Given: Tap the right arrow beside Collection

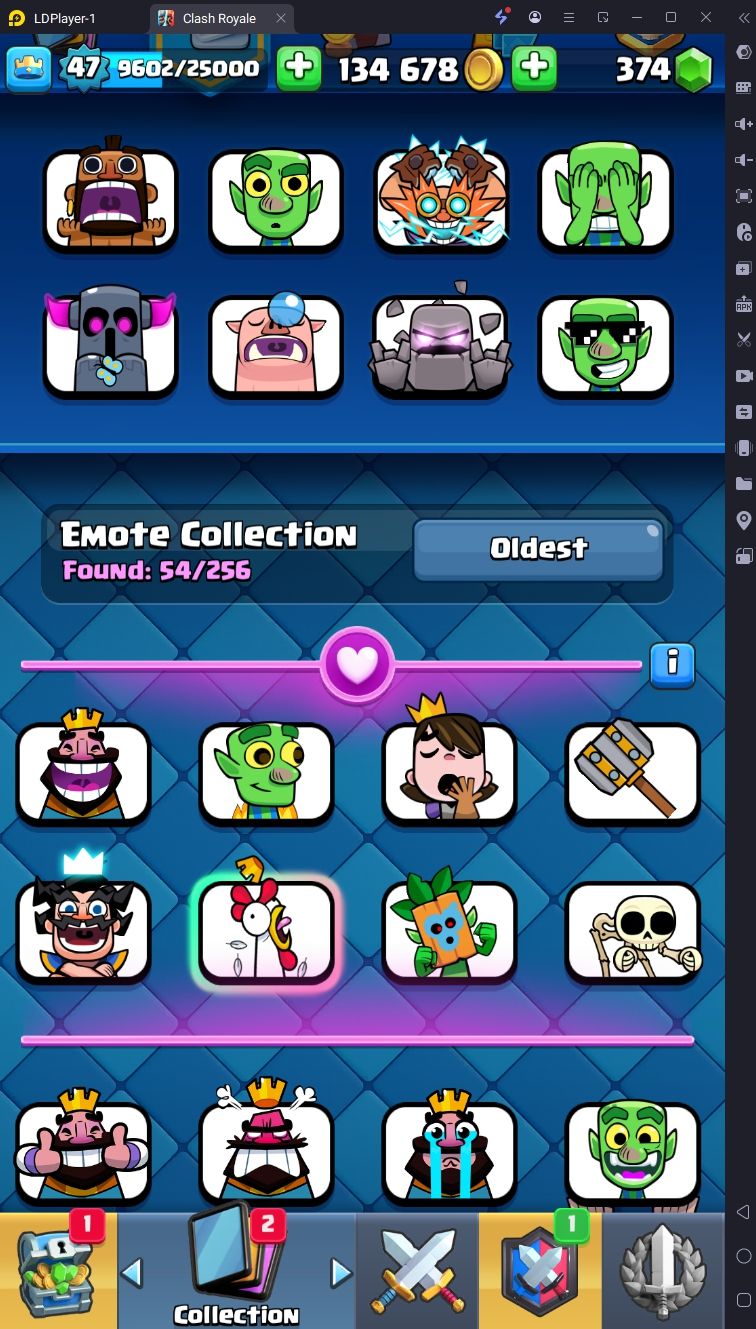Looking at the screenshot, I should click(341, 1273).
